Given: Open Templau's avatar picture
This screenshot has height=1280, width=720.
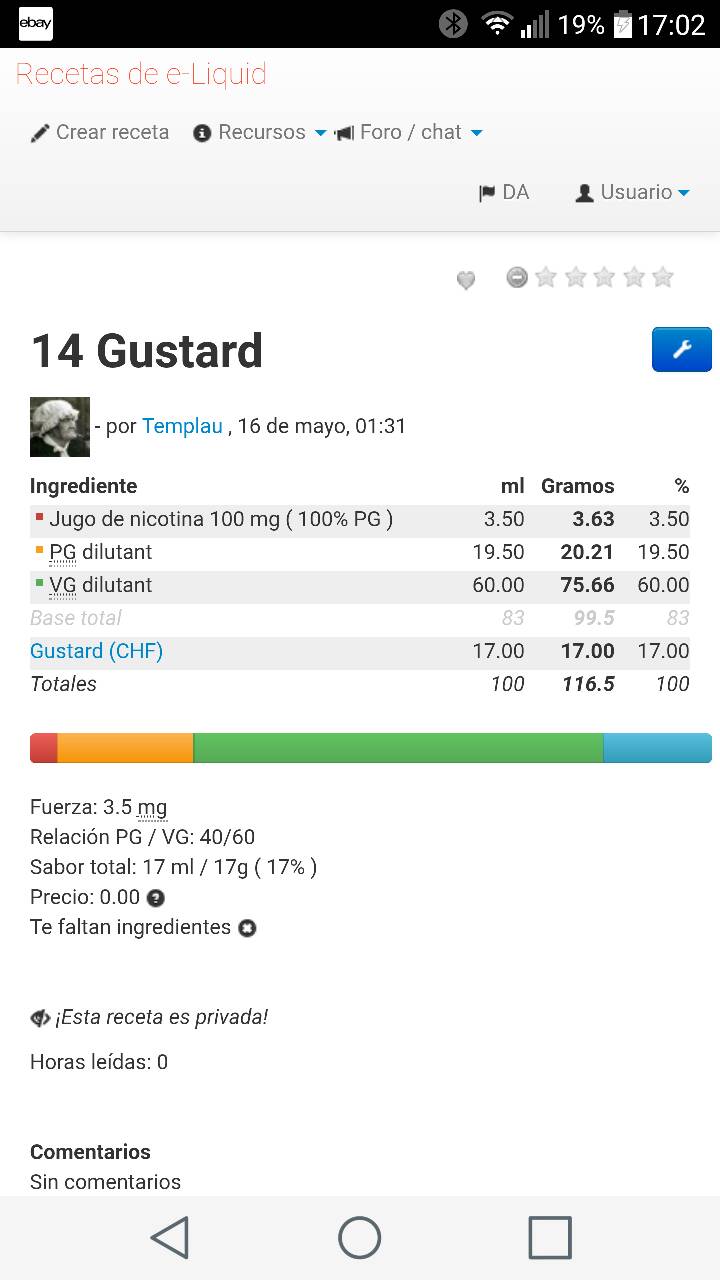Looking at the screenshot, I should [x=60, y=427].
